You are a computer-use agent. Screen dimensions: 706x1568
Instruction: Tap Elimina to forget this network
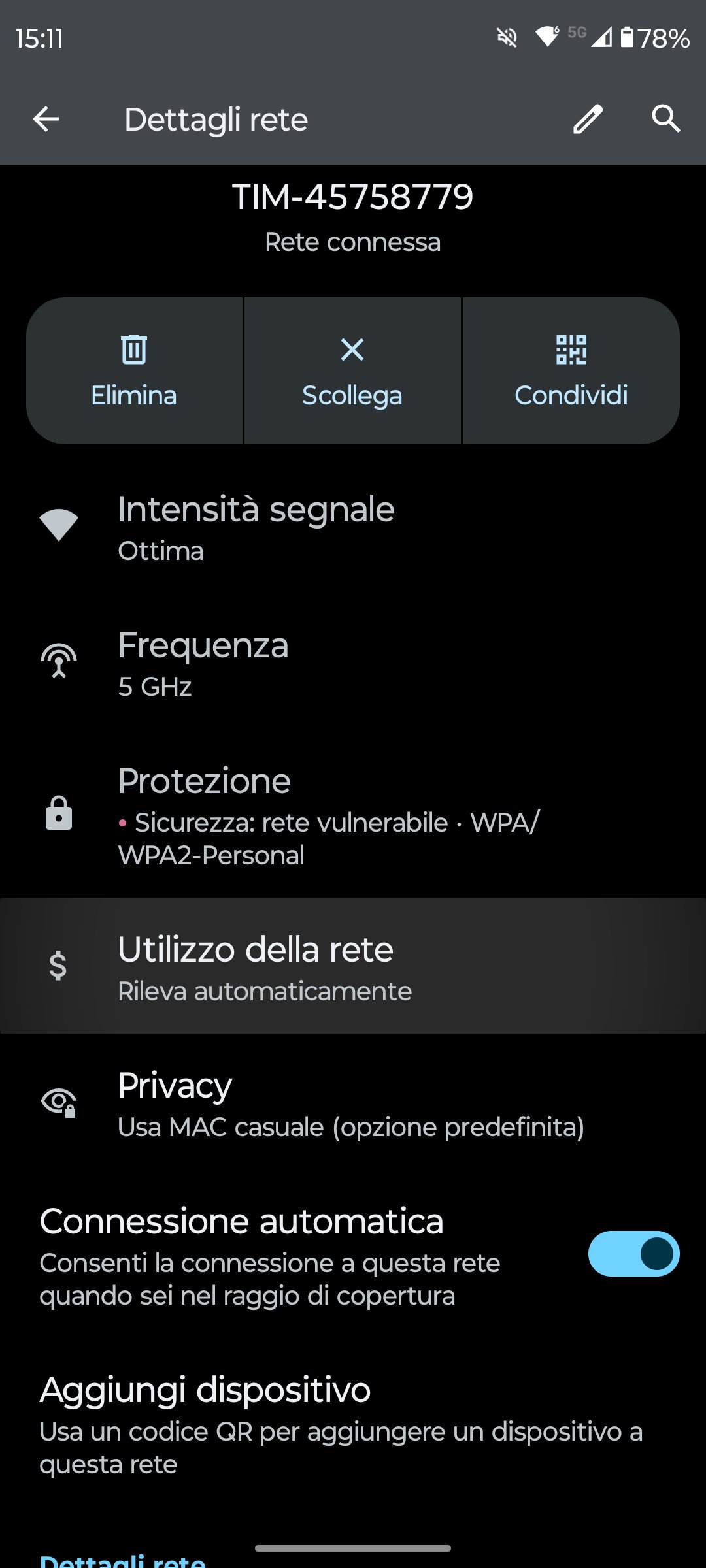134,371
